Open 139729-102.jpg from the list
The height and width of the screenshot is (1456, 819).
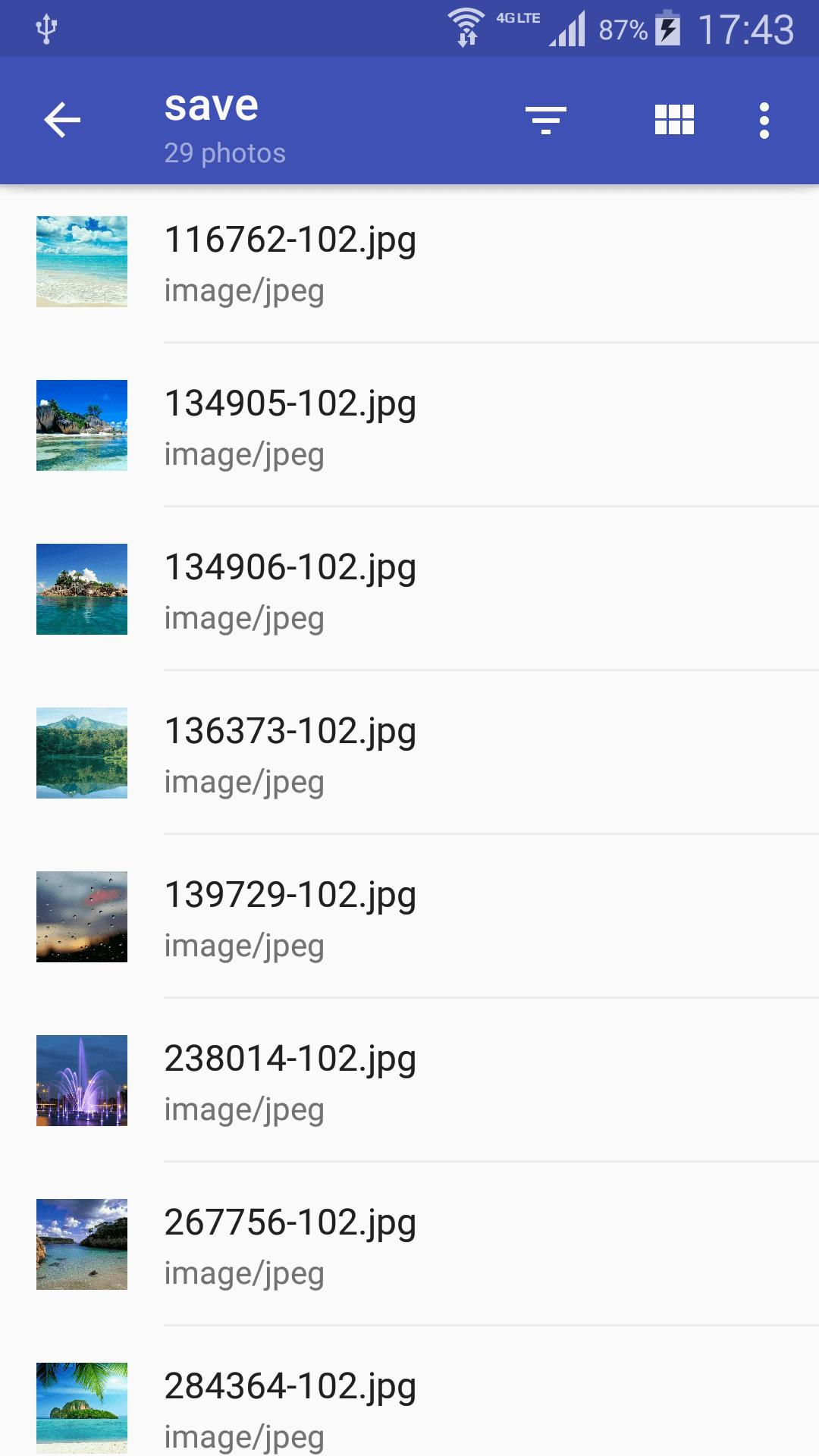click(x=409, y=917)
